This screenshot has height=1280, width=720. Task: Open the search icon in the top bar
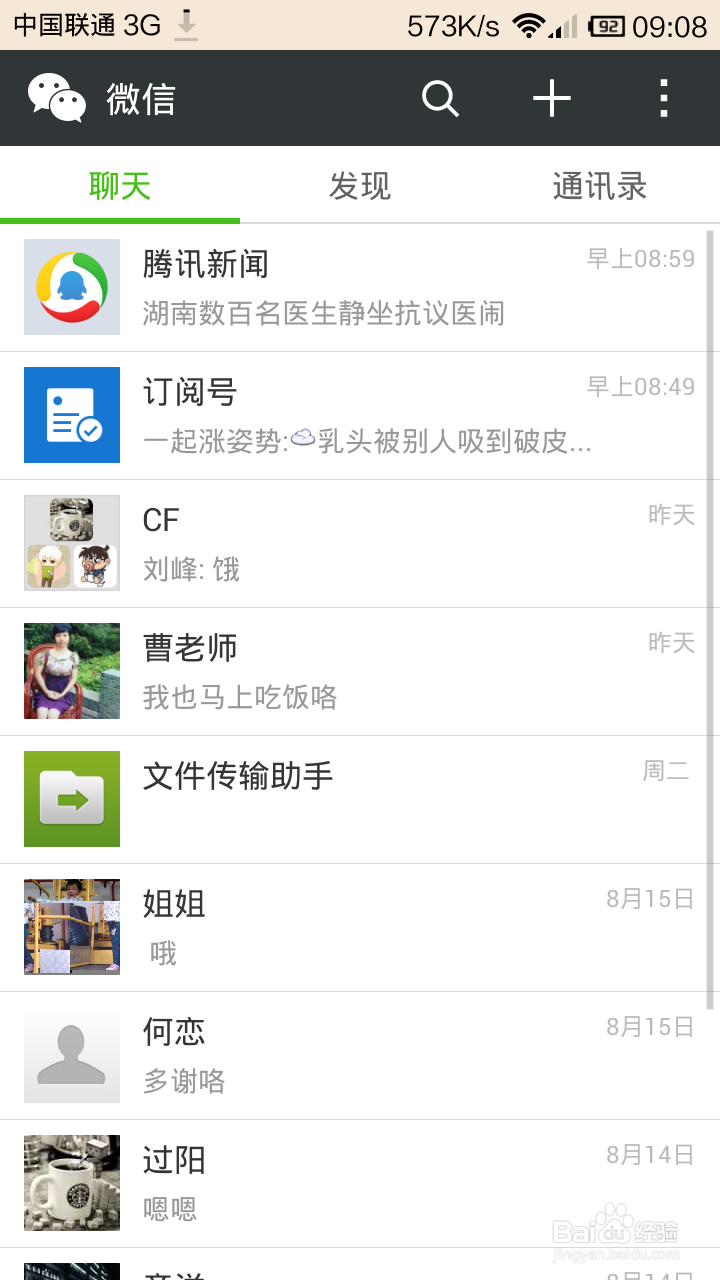pos(440,98)
